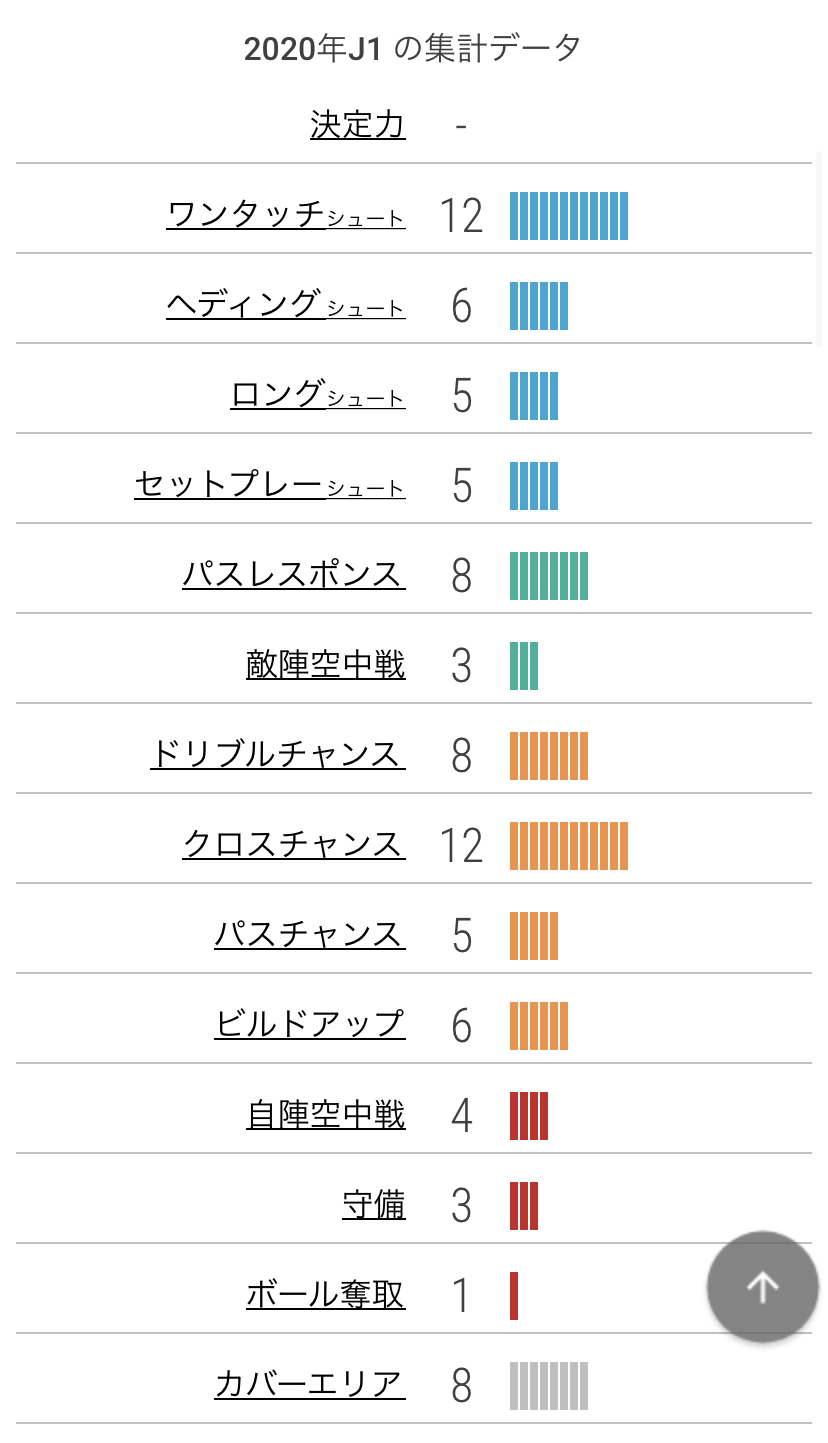Tap the ボール奪取 link
This screenshot has height=1443, width=828.
tap(326, 1295)
